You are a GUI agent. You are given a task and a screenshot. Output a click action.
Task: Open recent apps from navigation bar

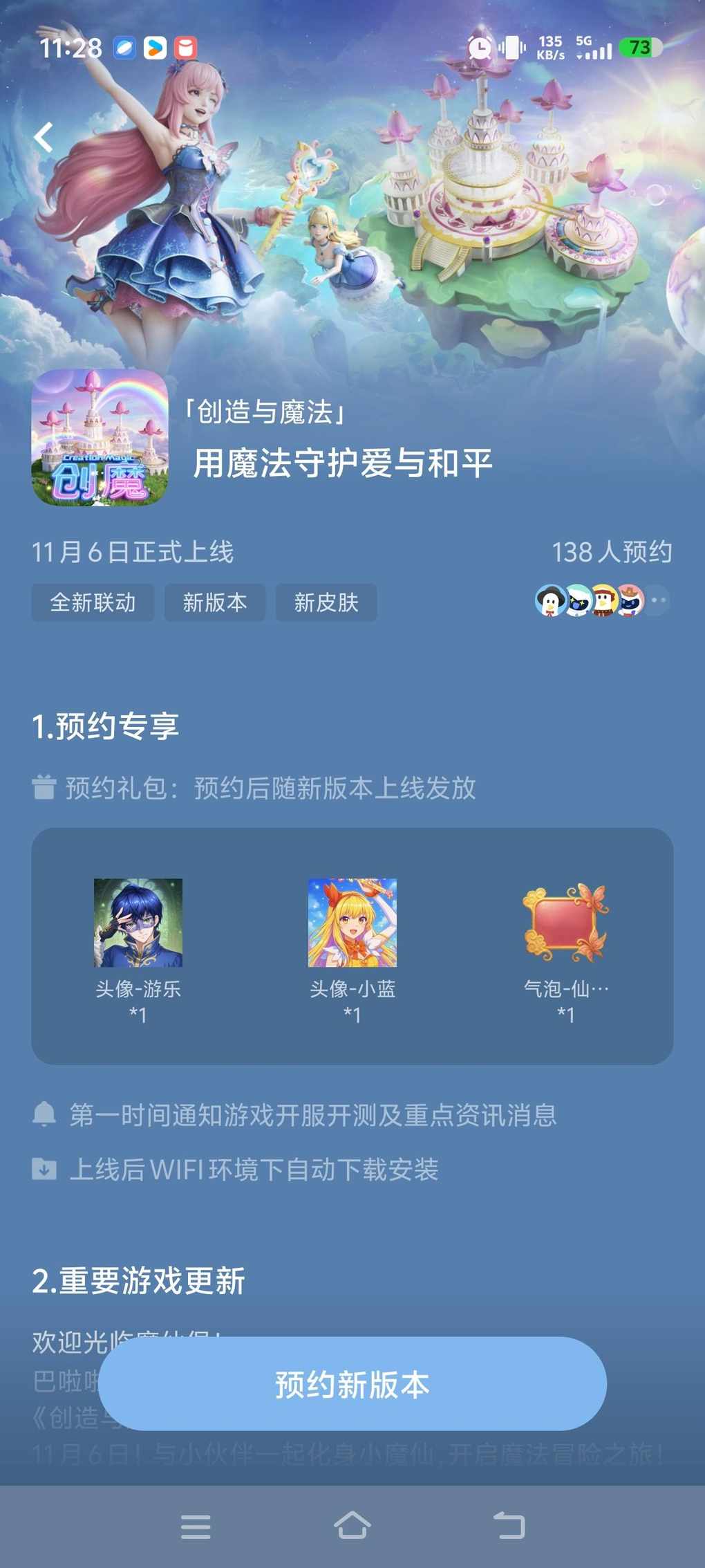pyautogui.click(x=196, y=1526)
